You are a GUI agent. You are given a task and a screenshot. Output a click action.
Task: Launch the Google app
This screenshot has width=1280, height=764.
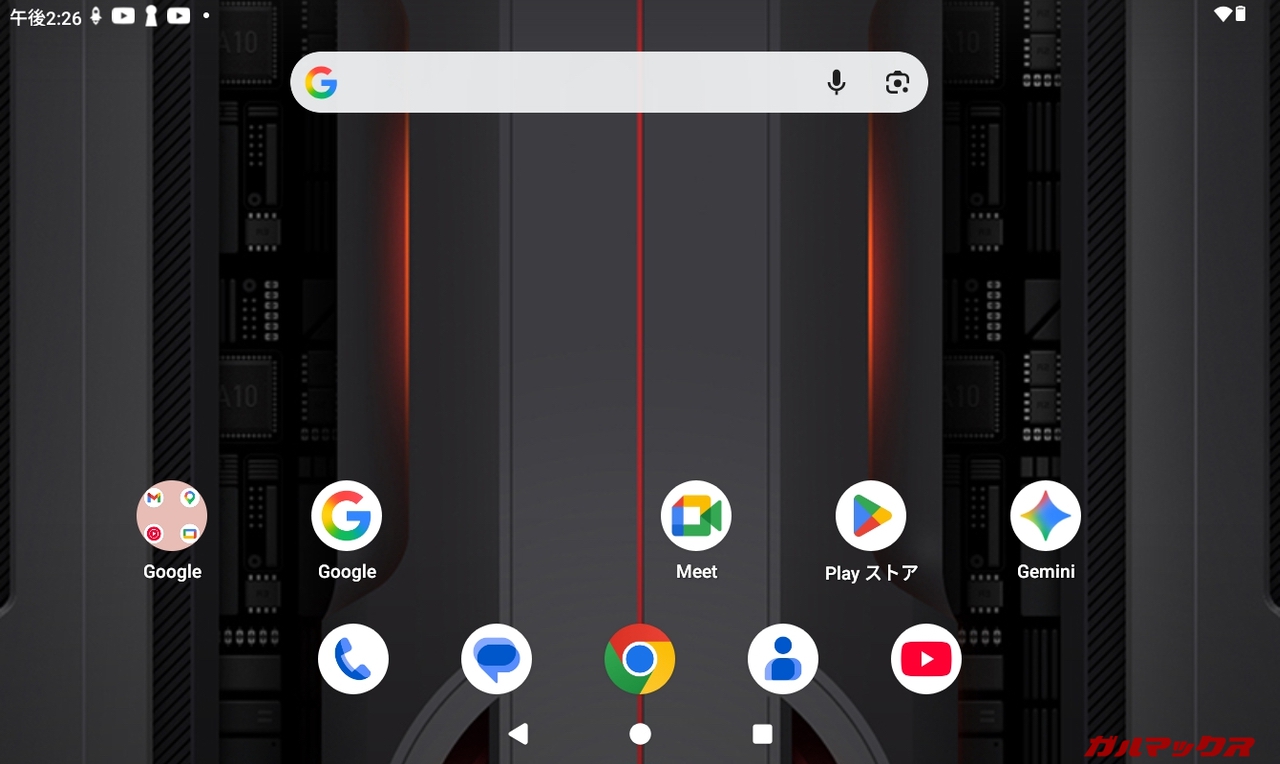pyautogui.click(x=347, y=516)
